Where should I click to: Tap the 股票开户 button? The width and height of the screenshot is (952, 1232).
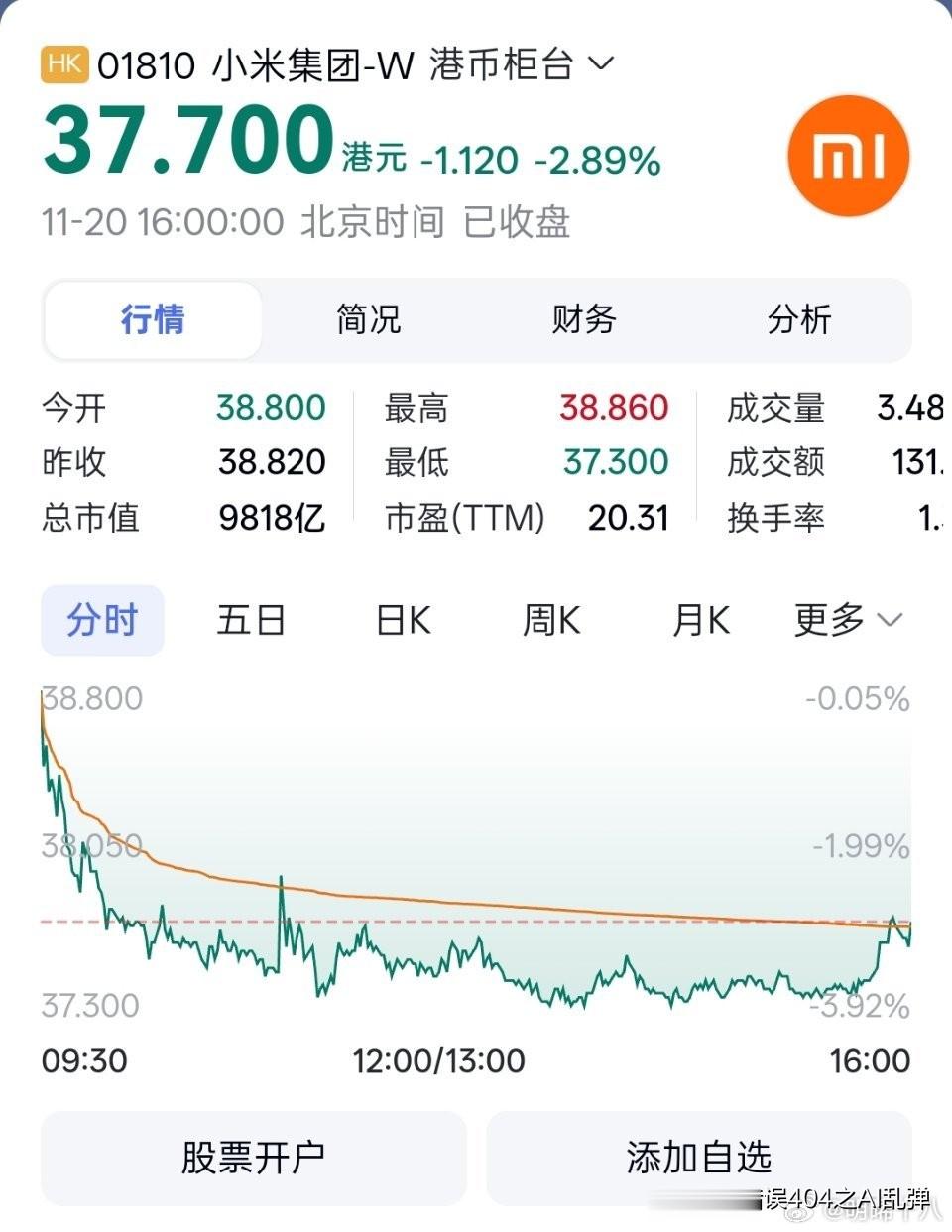point(253,1157)
